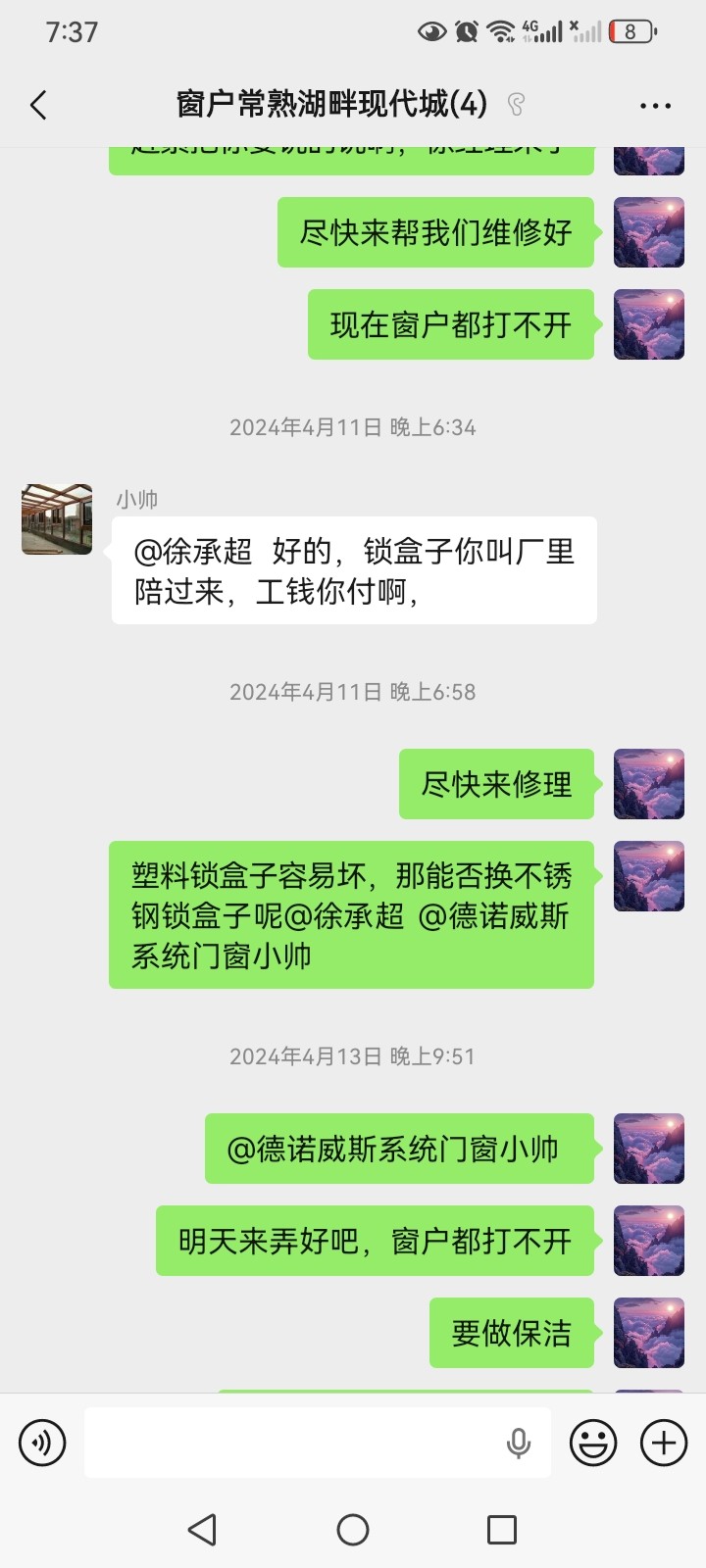Open sender avatar beside 尽快来修理 message
706x1568 pixels.
pos(648,784)
